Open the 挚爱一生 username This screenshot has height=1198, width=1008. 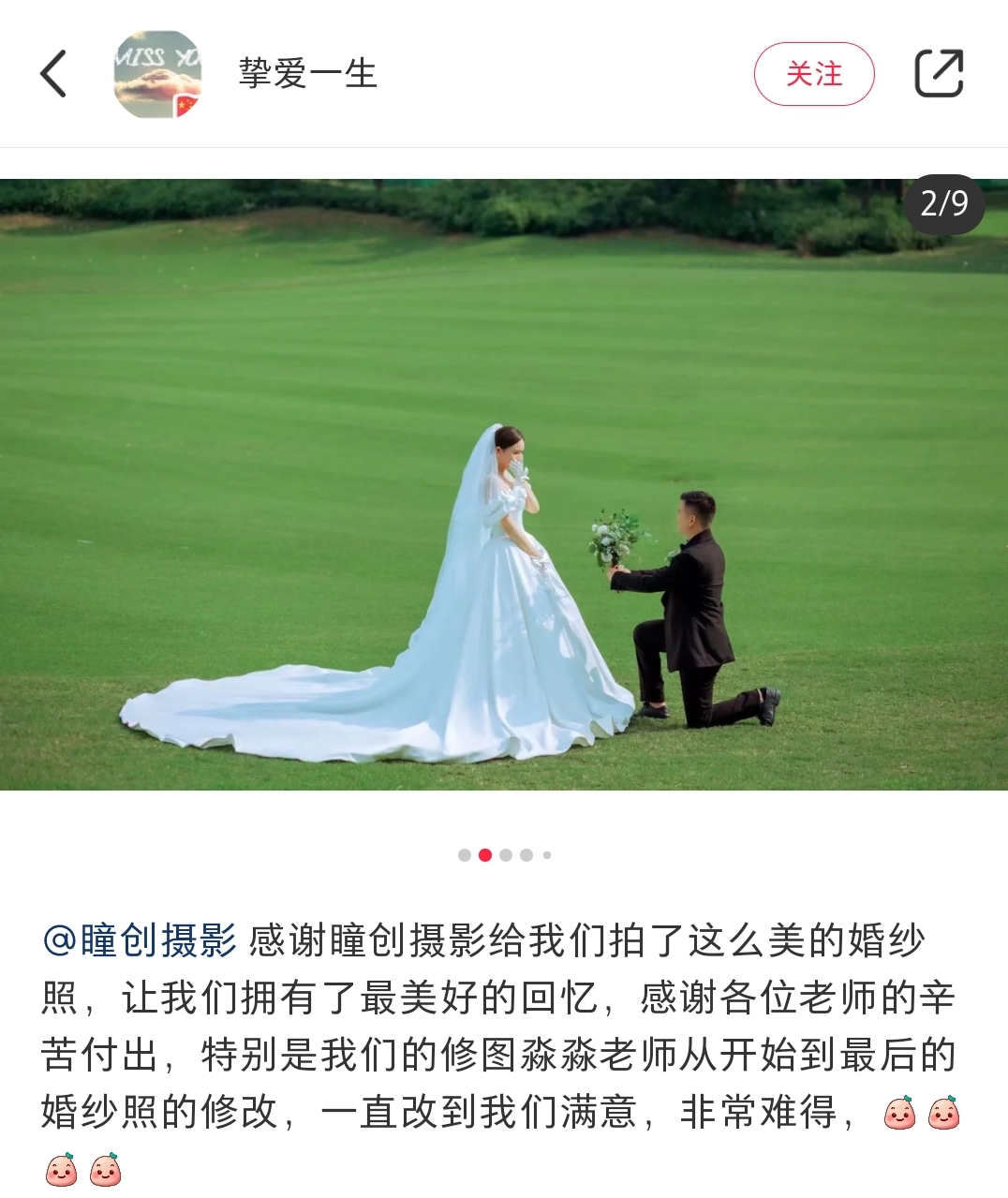pyautogui.click(x=307, y=74)
